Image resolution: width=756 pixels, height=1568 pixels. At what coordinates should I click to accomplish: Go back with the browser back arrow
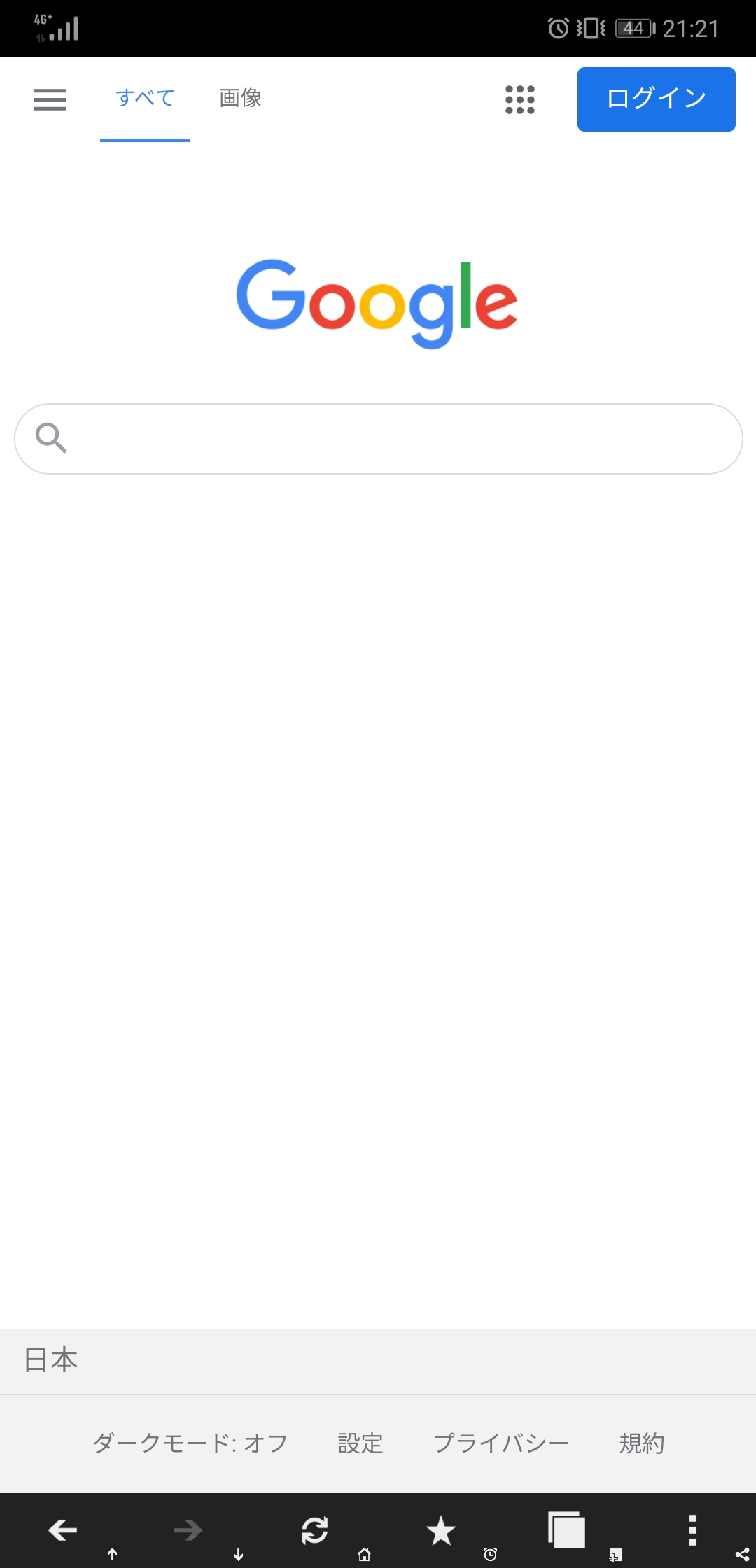63,1530
